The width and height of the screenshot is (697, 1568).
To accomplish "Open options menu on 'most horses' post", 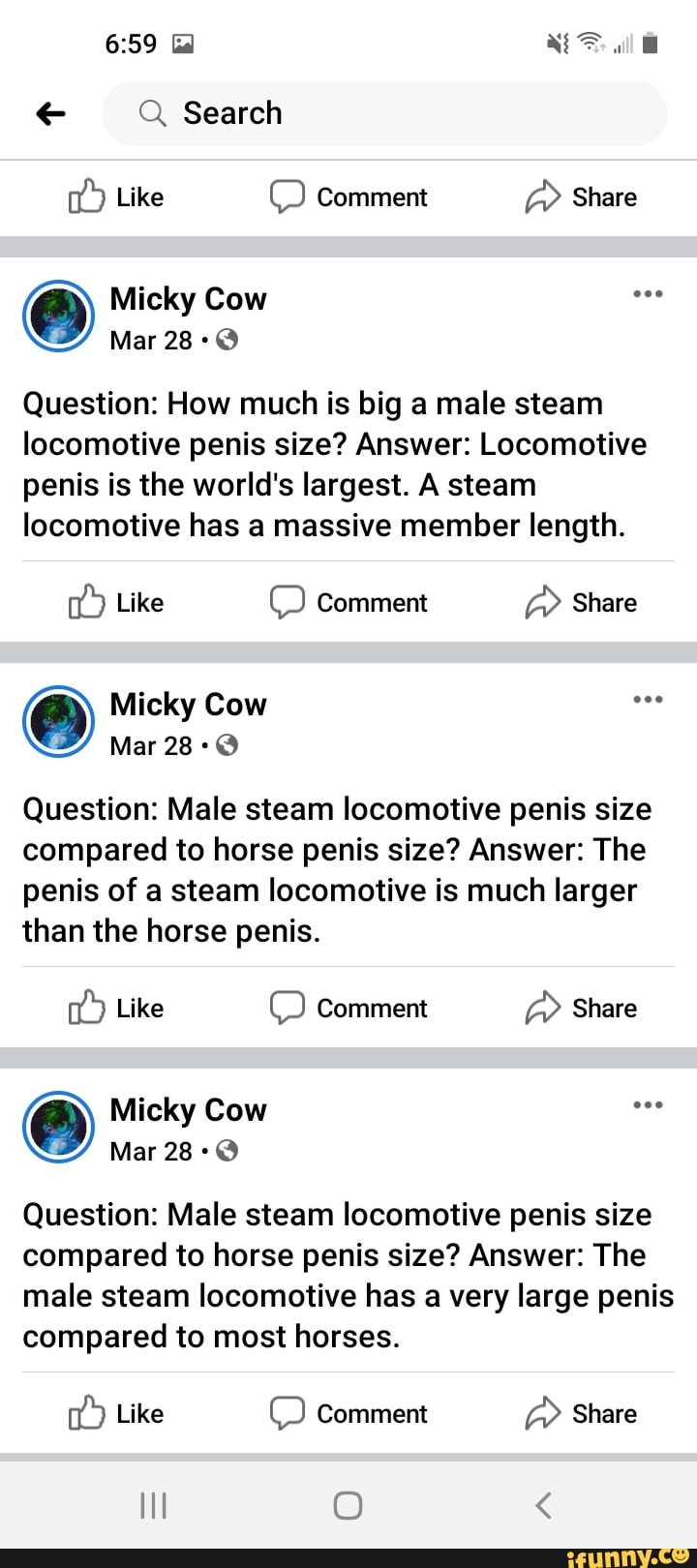I will coord(647,1105).
